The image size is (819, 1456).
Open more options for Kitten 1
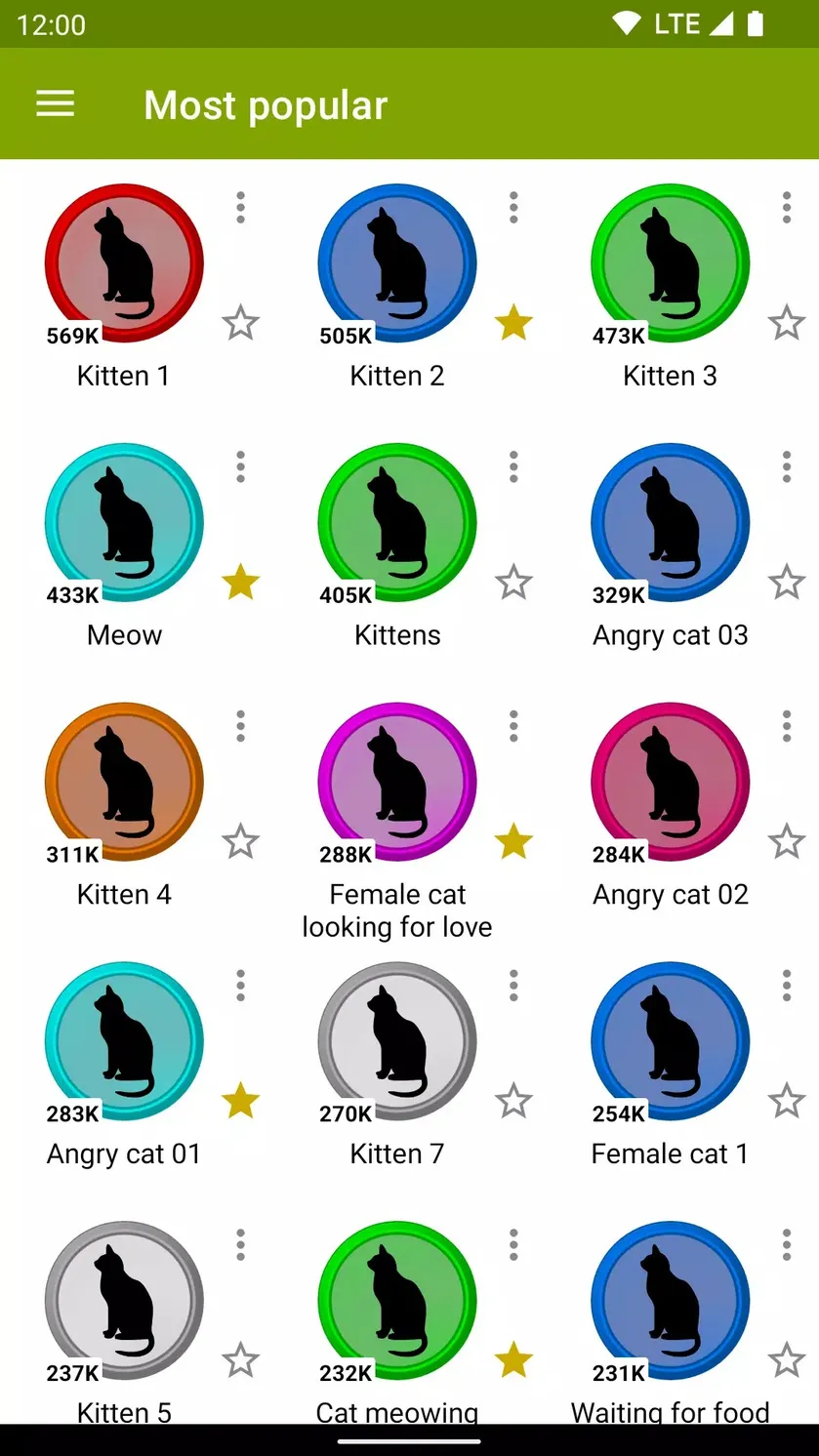[240, 207]
